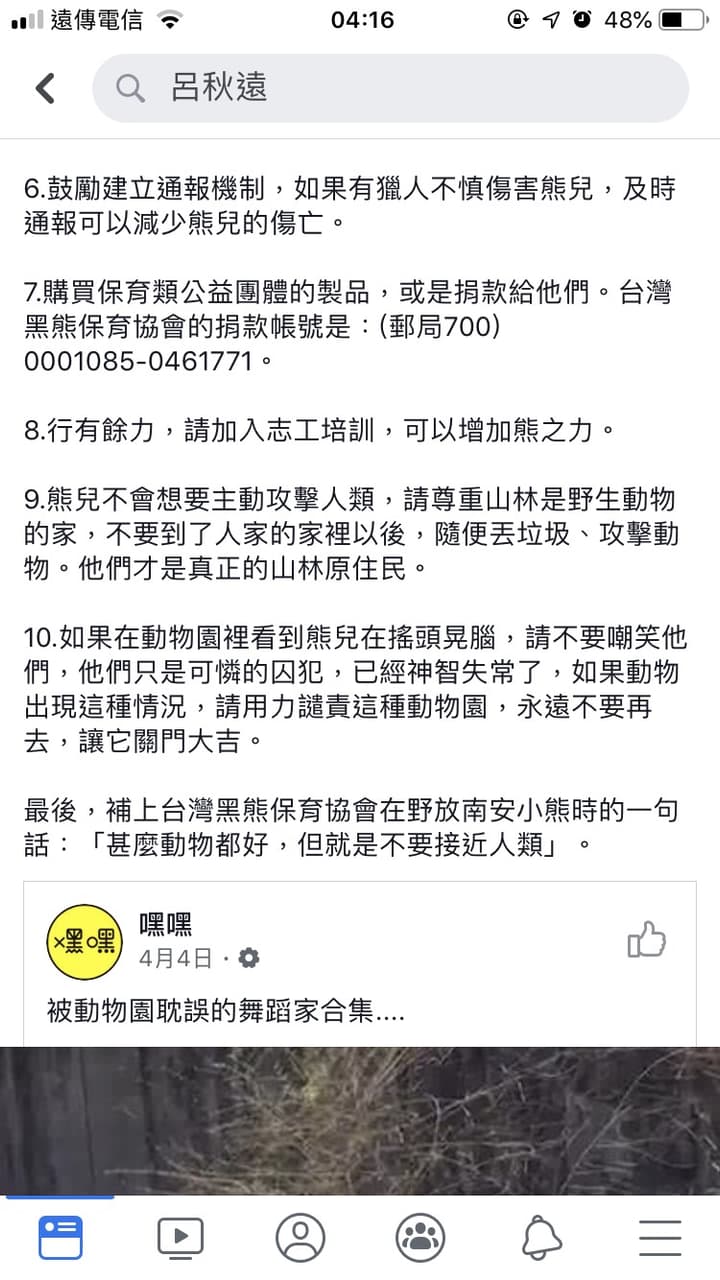Play the shared zoo video
Viewport: 720px width, 1280px height.
click(360, 1120)
